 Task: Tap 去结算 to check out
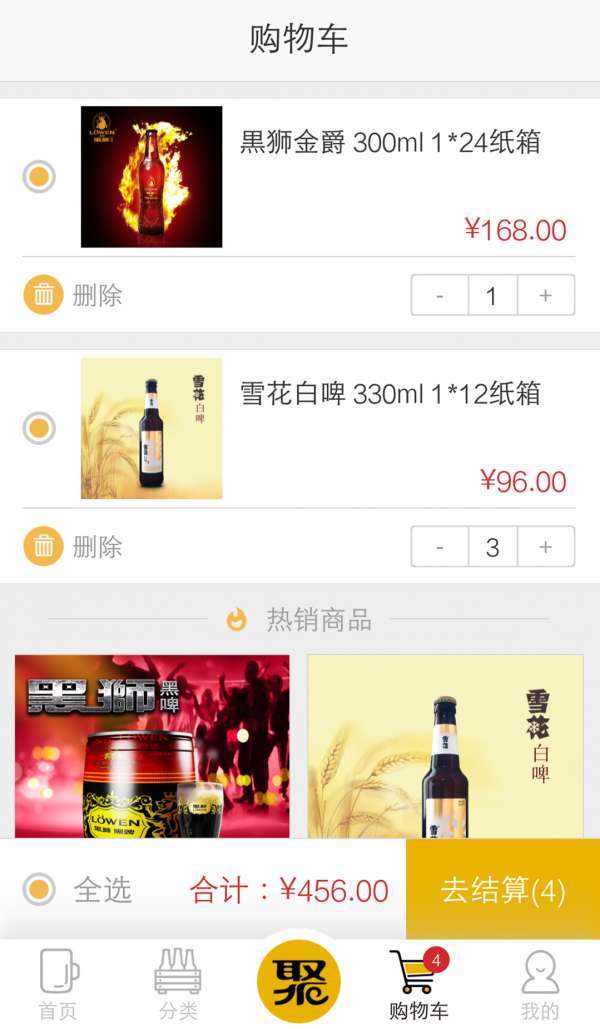(503, 889)
